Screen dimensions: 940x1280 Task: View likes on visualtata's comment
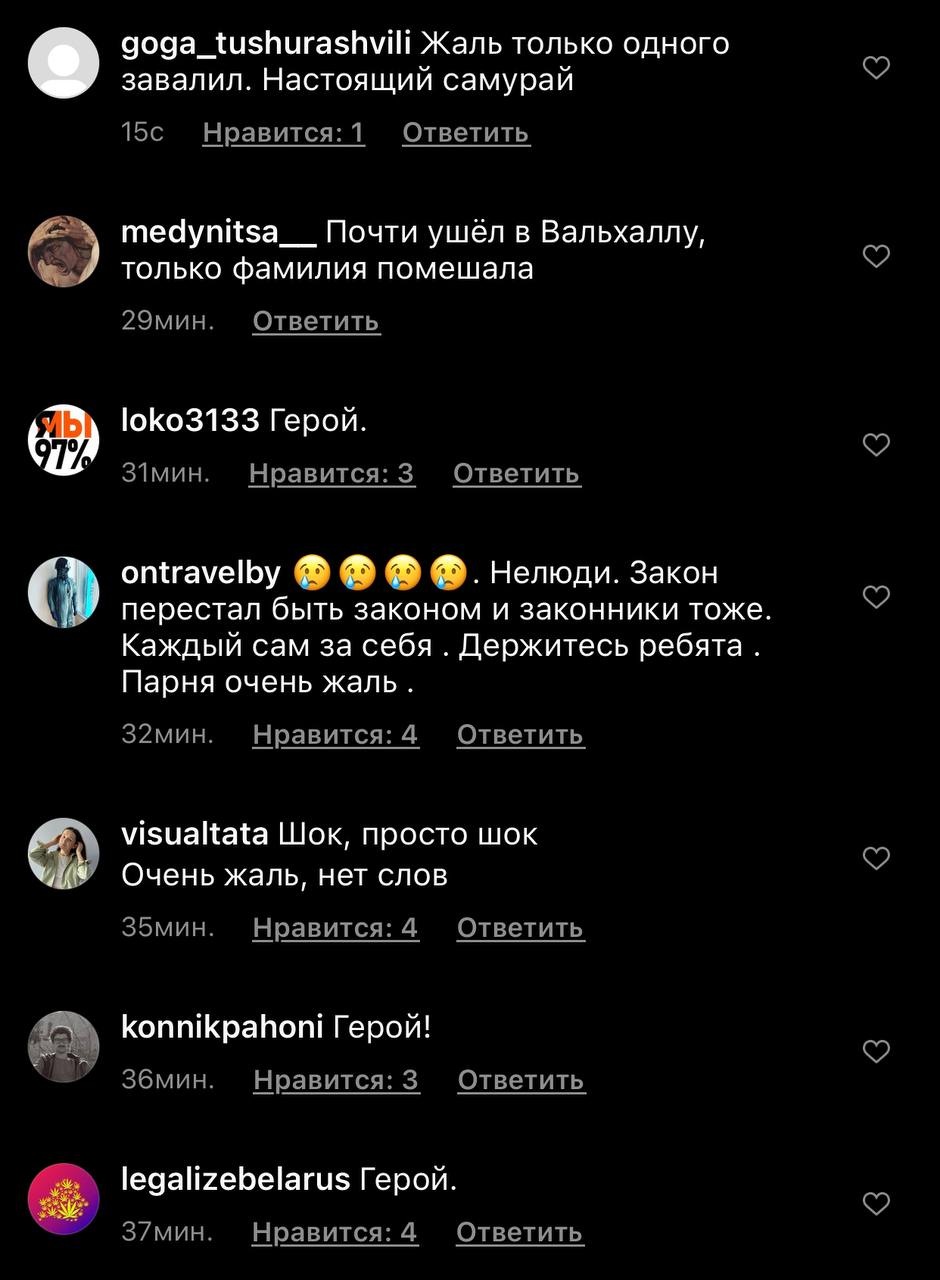coord(335,928)
